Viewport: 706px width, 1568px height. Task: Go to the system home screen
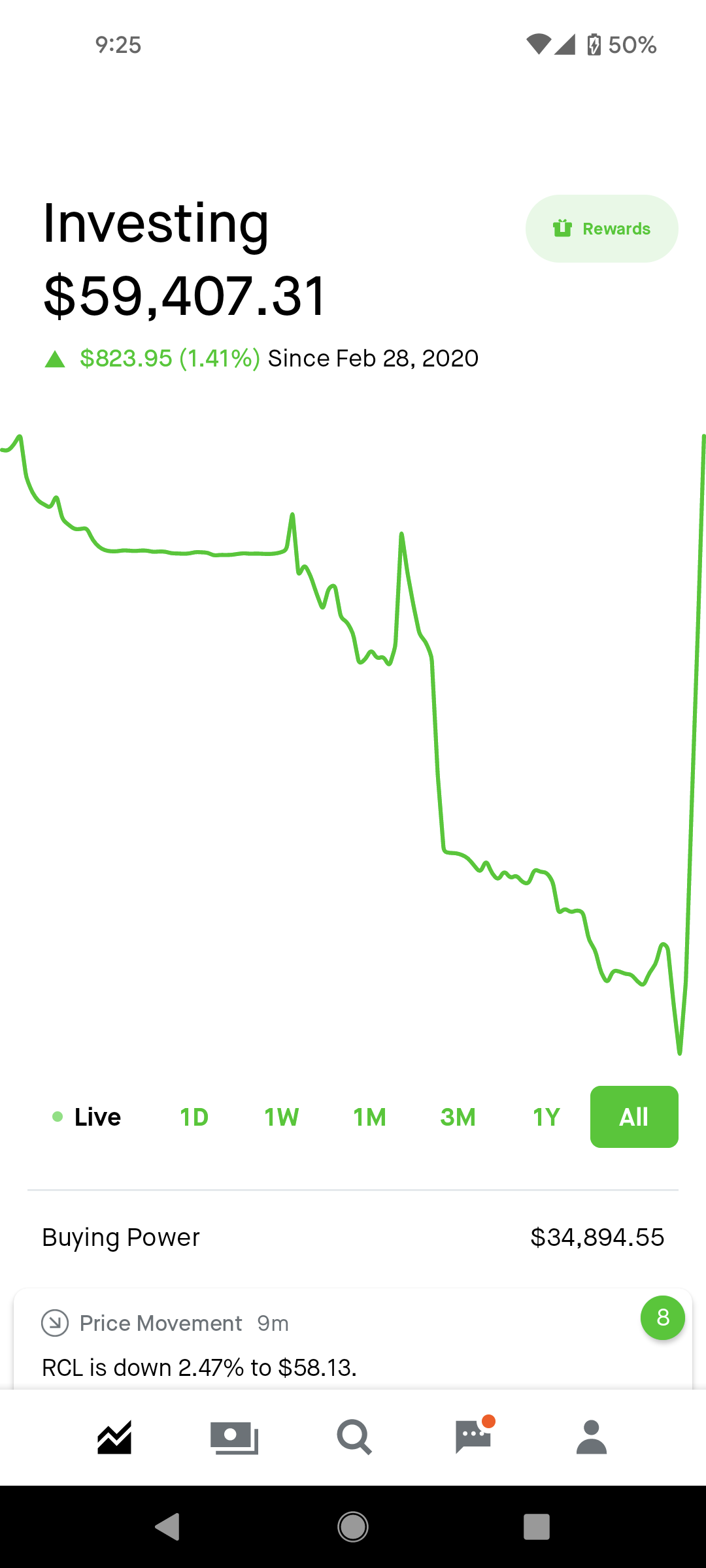point(353,1527)
